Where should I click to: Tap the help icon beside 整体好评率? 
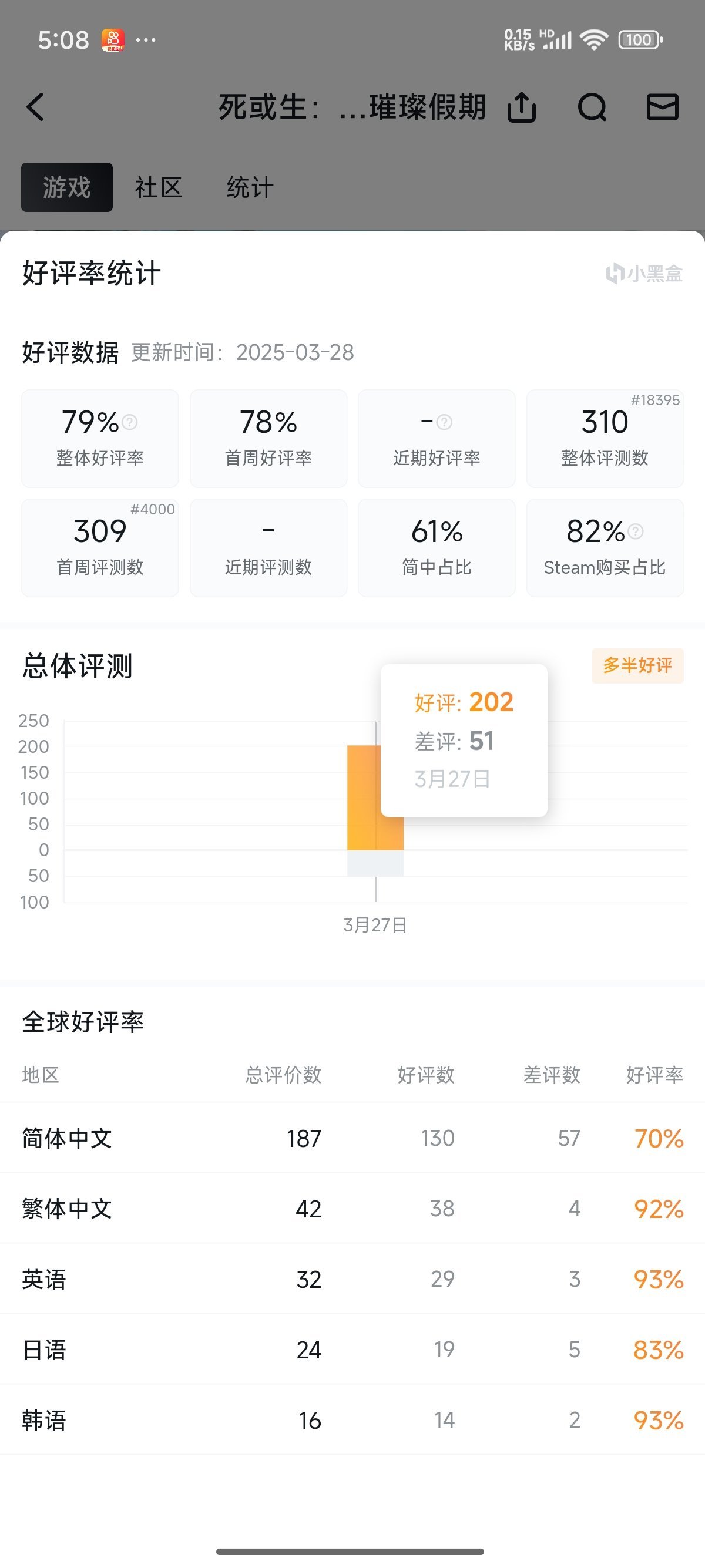tap(130, 422)
